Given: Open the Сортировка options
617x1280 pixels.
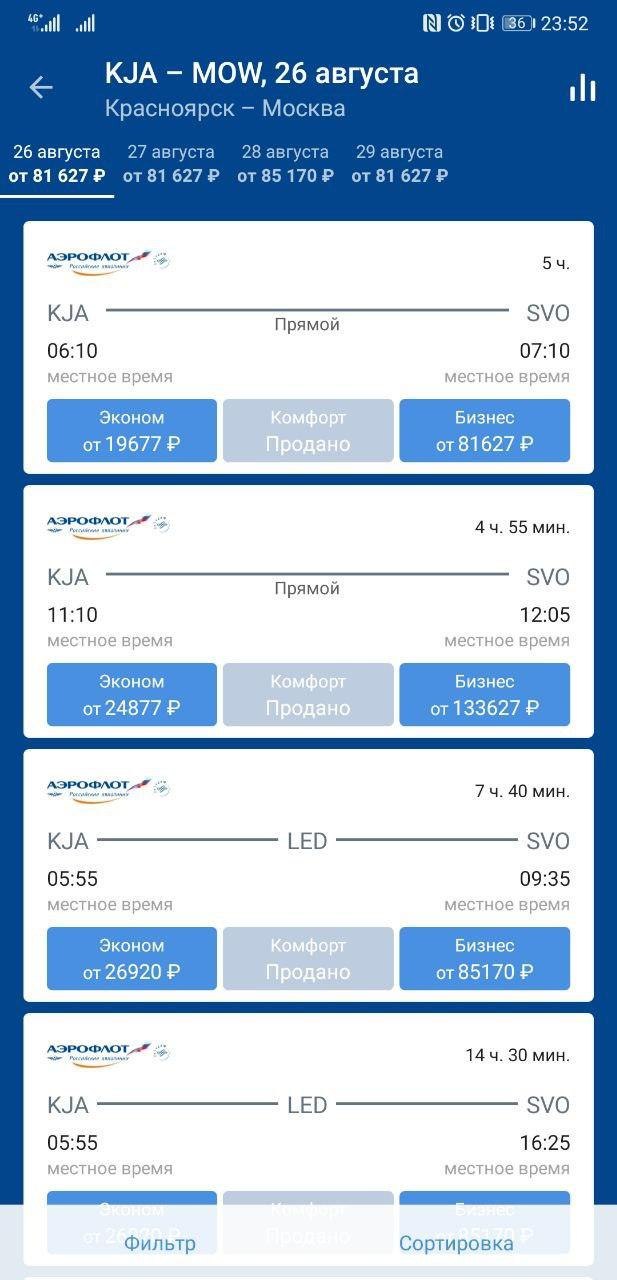Looking at the screenshot, I should point(456,1243).
